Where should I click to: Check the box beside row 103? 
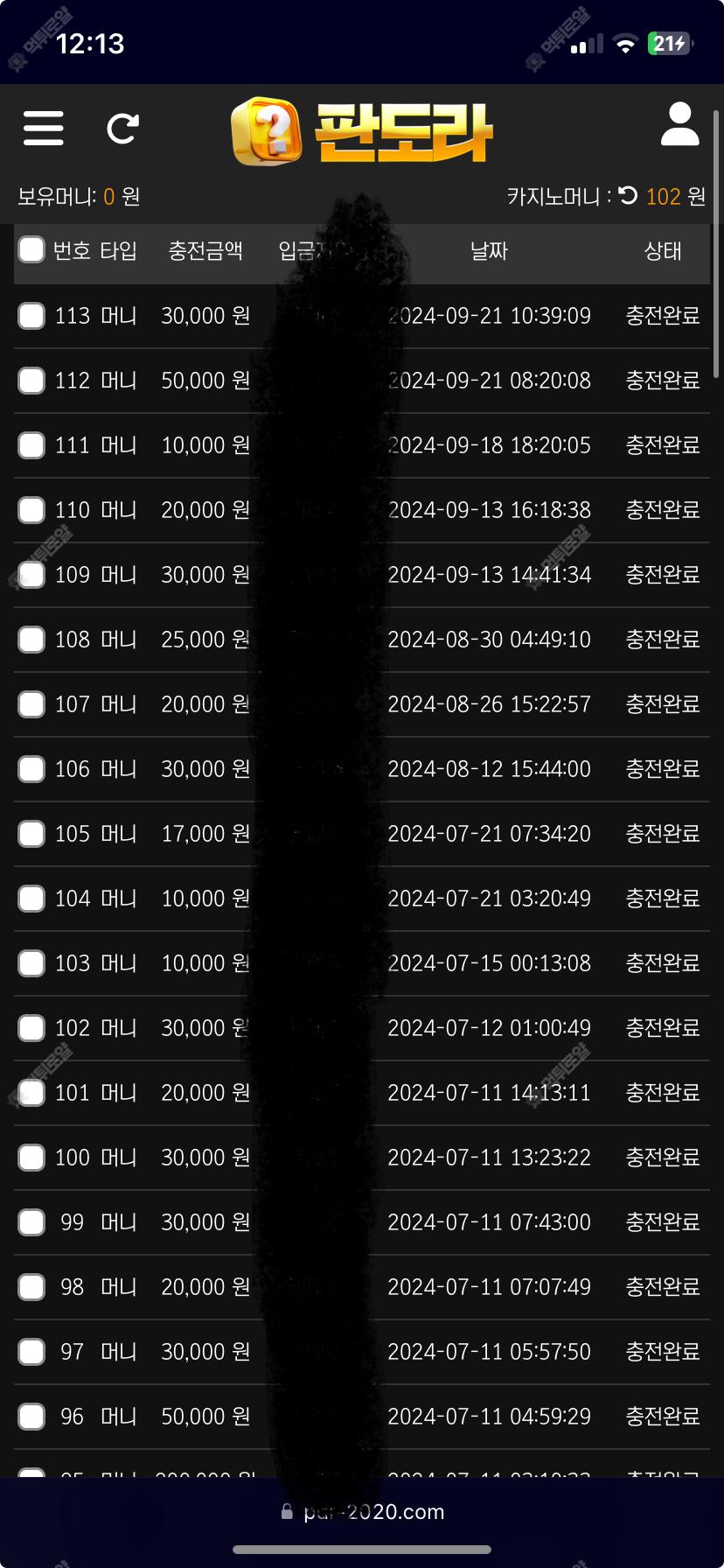31,963
